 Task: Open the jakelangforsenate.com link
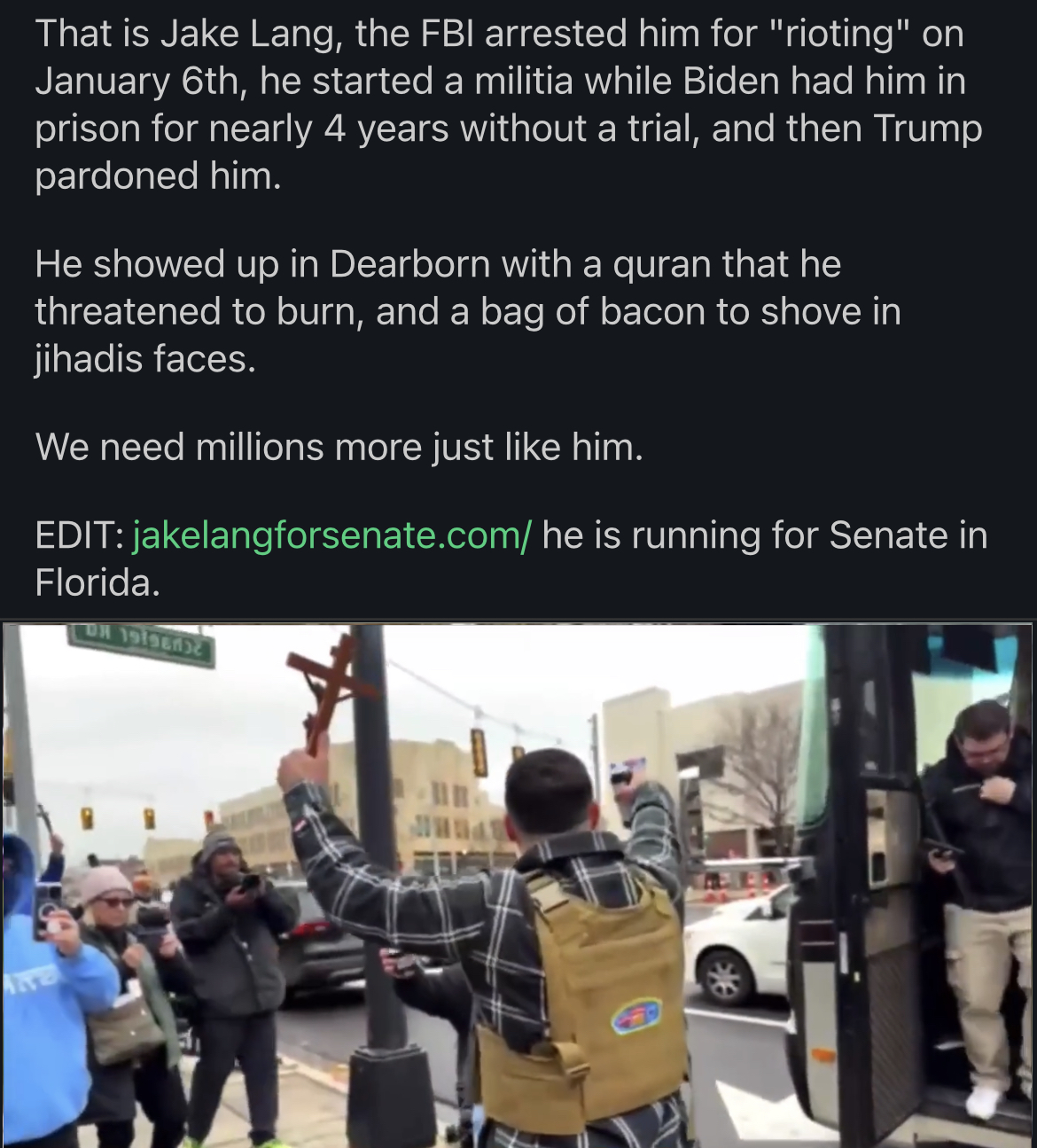[x=331, y=535]
